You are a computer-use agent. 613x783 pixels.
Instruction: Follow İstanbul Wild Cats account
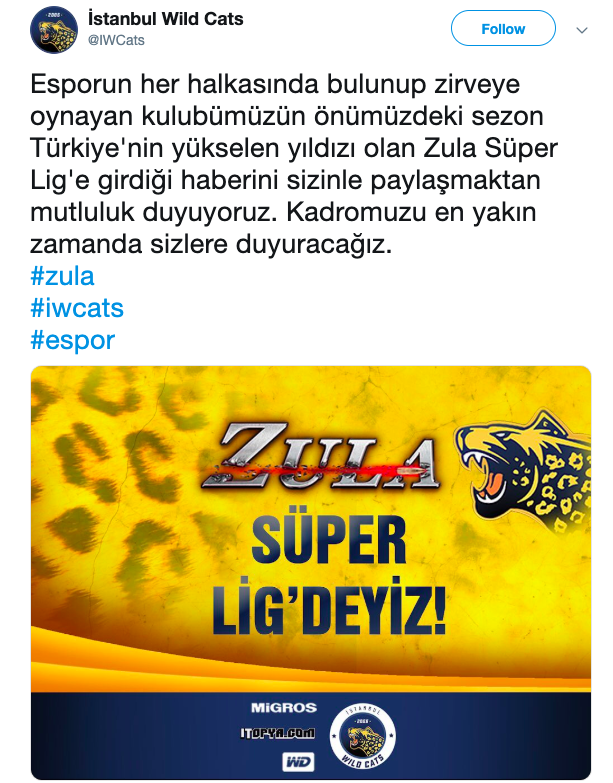coord(503,29)
